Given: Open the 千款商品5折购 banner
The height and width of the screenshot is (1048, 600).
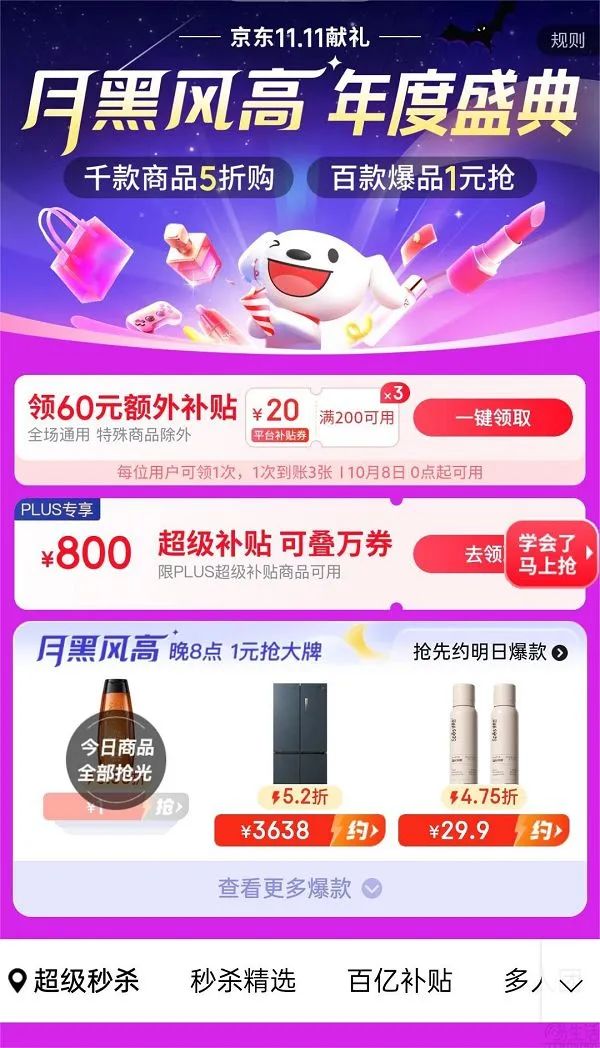Looking at the screenshot, I should tap(178, 178).
